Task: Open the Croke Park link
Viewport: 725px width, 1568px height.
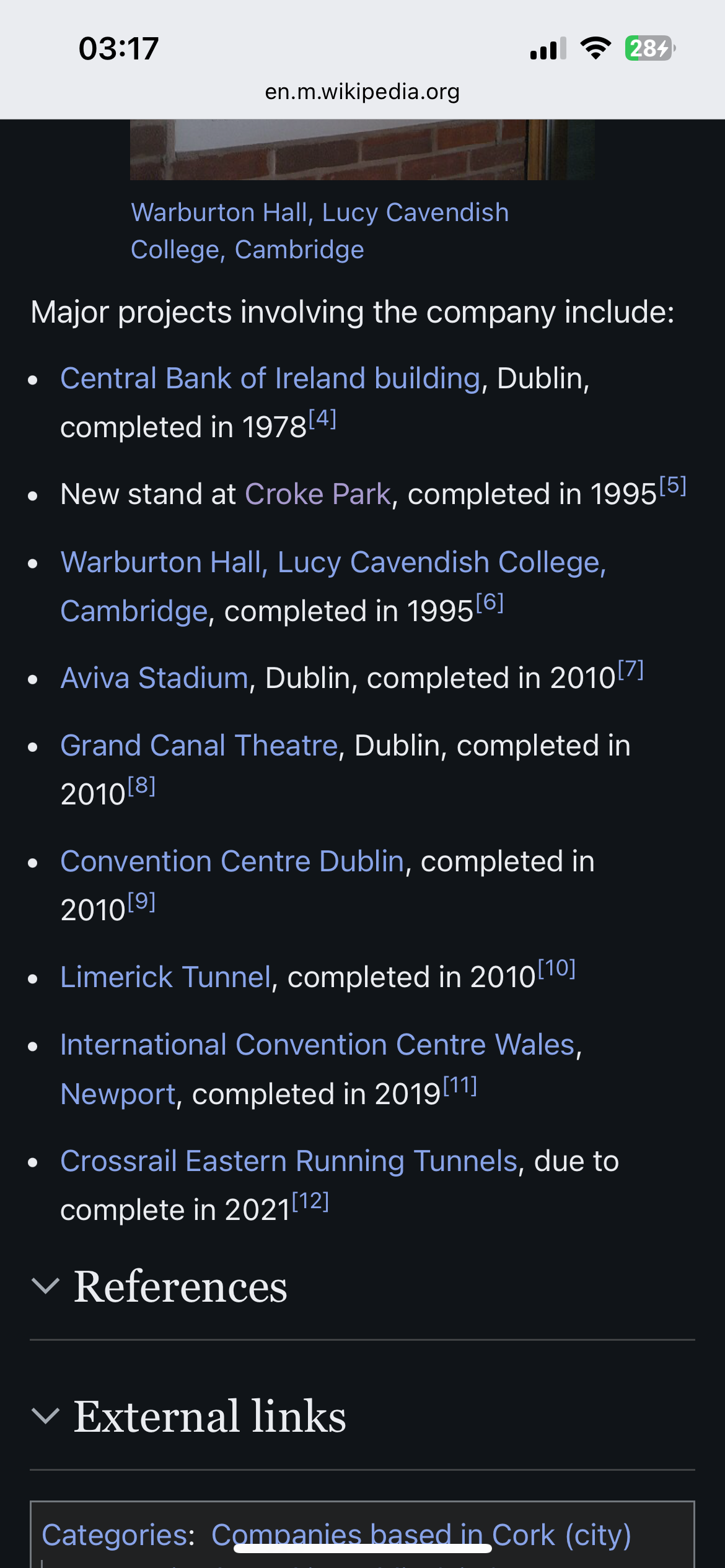Action: click(x=318, y=494)
